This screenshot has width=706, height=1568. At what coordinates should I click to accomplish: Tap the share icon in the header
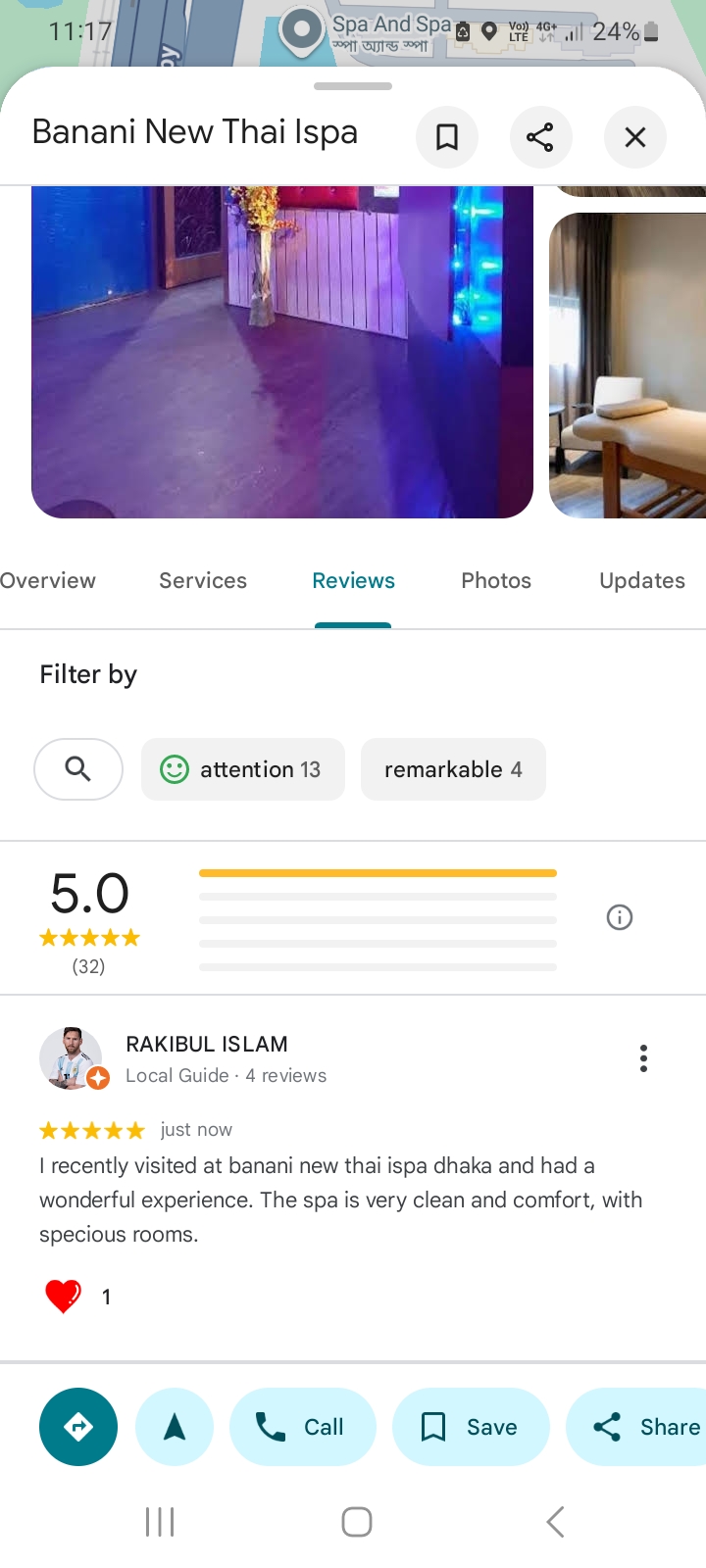(x=540, y=137)
